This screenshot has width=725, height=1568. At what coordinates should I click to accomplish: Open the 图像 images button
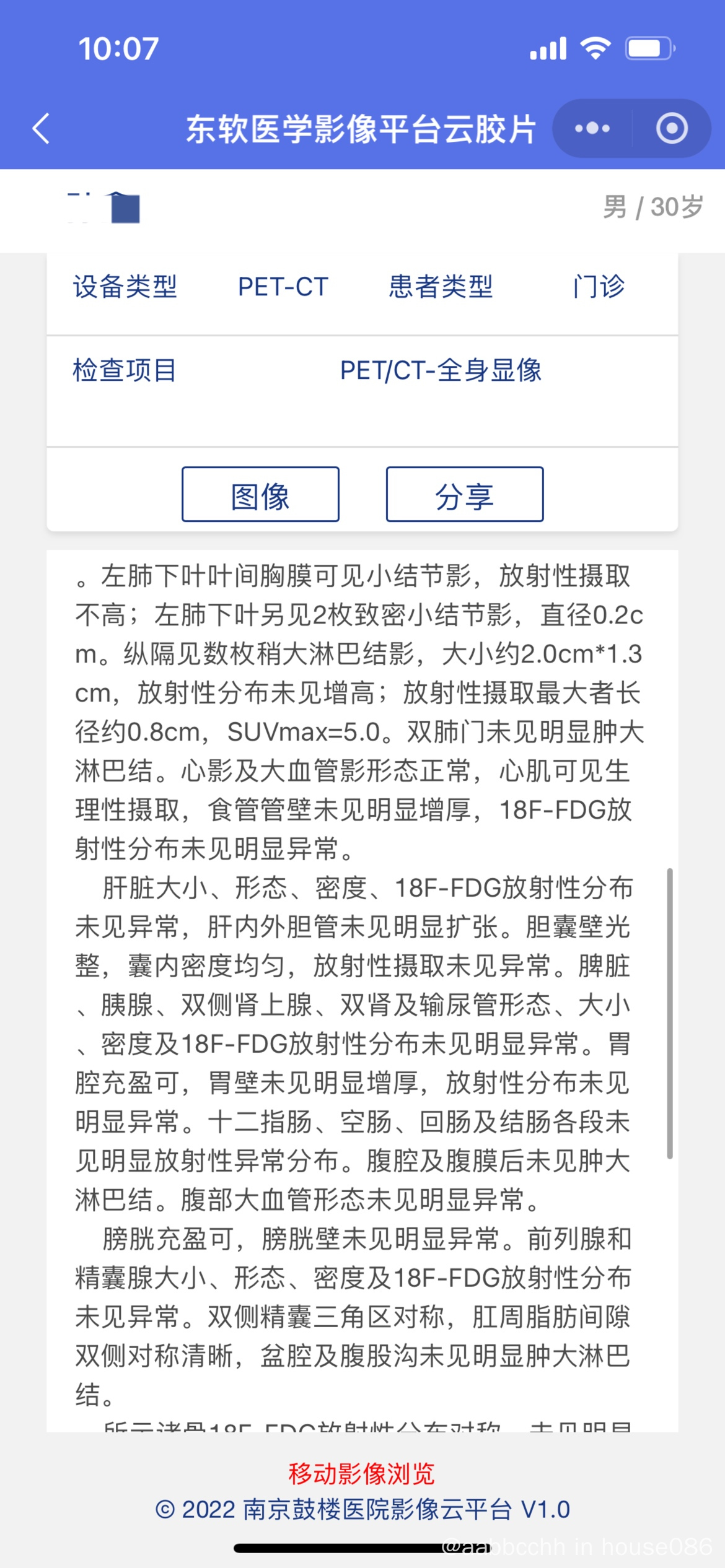coord(260,494)
